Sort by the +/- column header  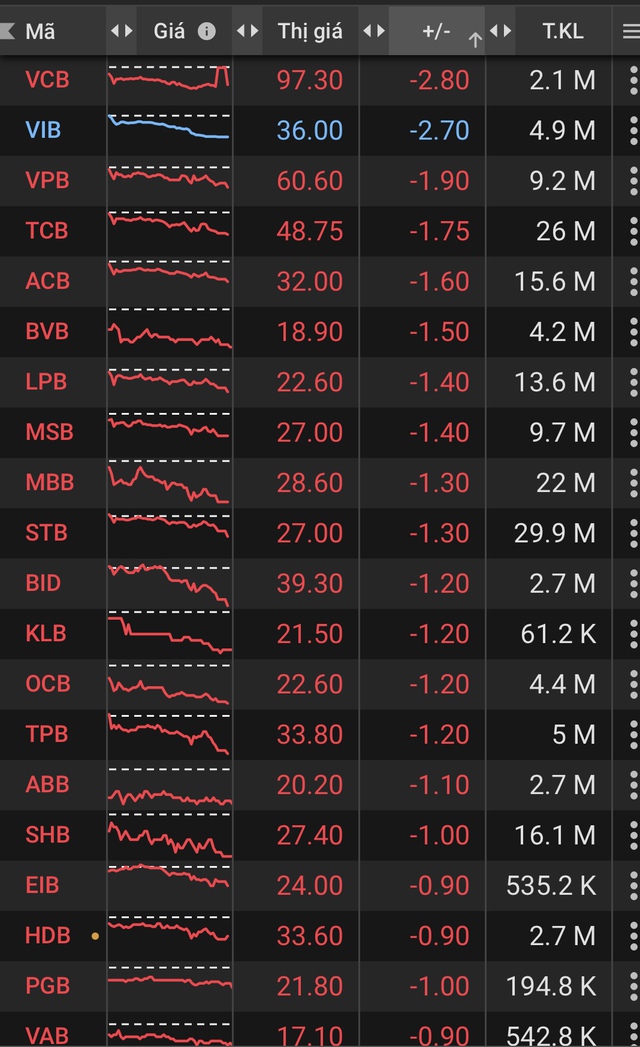click(x=436, y=31)
